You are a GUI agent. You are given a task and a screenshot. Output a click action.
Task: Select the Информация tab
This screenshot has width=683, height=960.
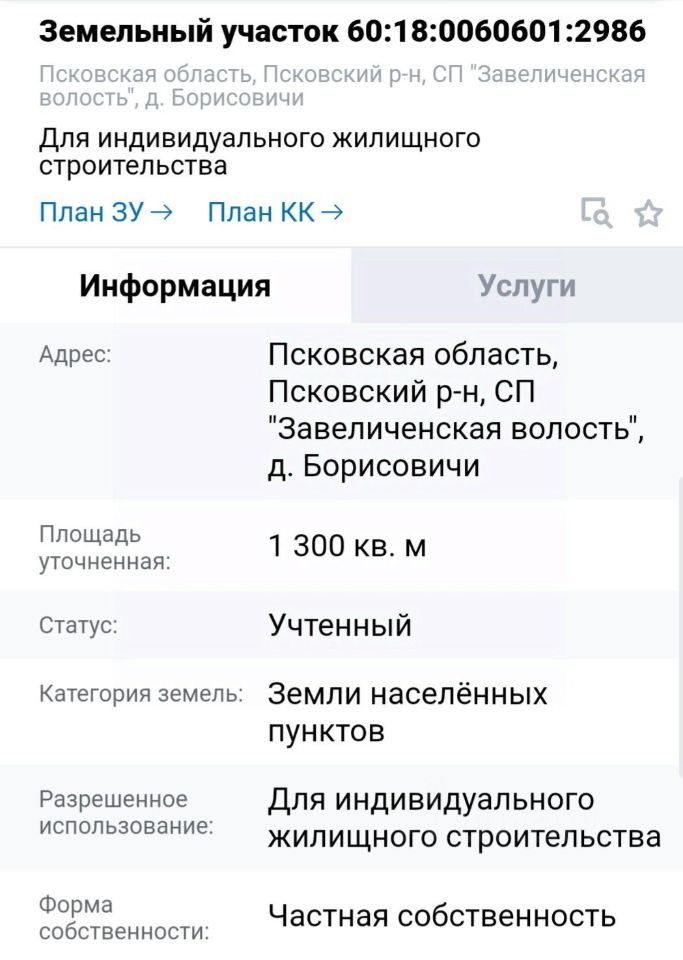tap(175, 286)
